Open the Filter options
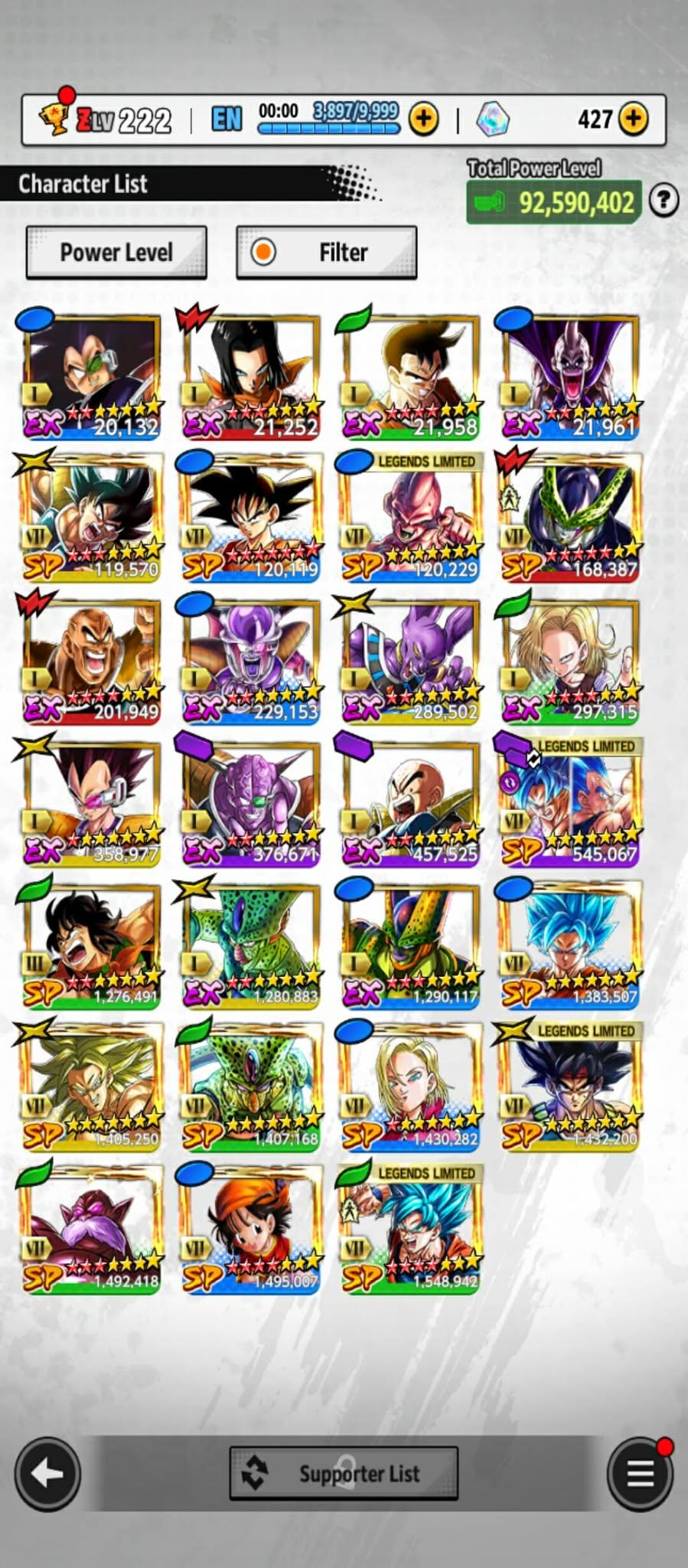This screenshot has width=688, height=1568. [x=327, y=252]
